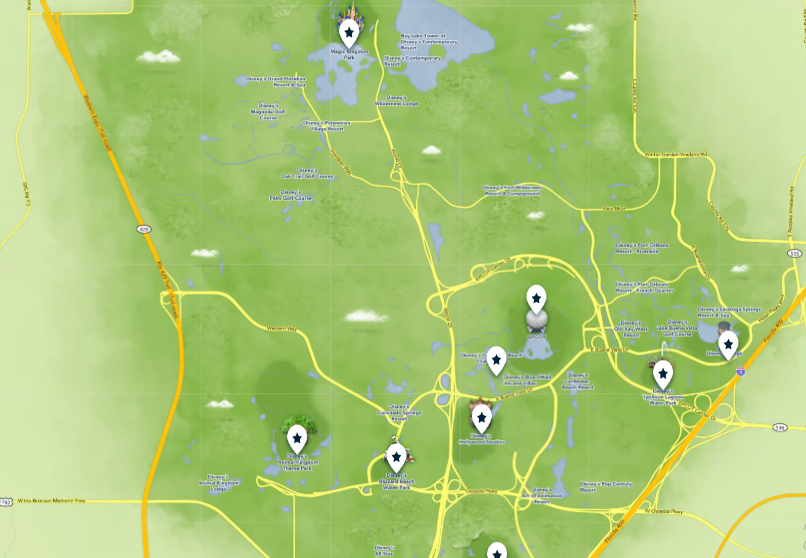The height and width of the screenshot is (558, 806).
Task: Open Disney's Animal Kingdom Theme Park pin
Action: pos(297,437)
